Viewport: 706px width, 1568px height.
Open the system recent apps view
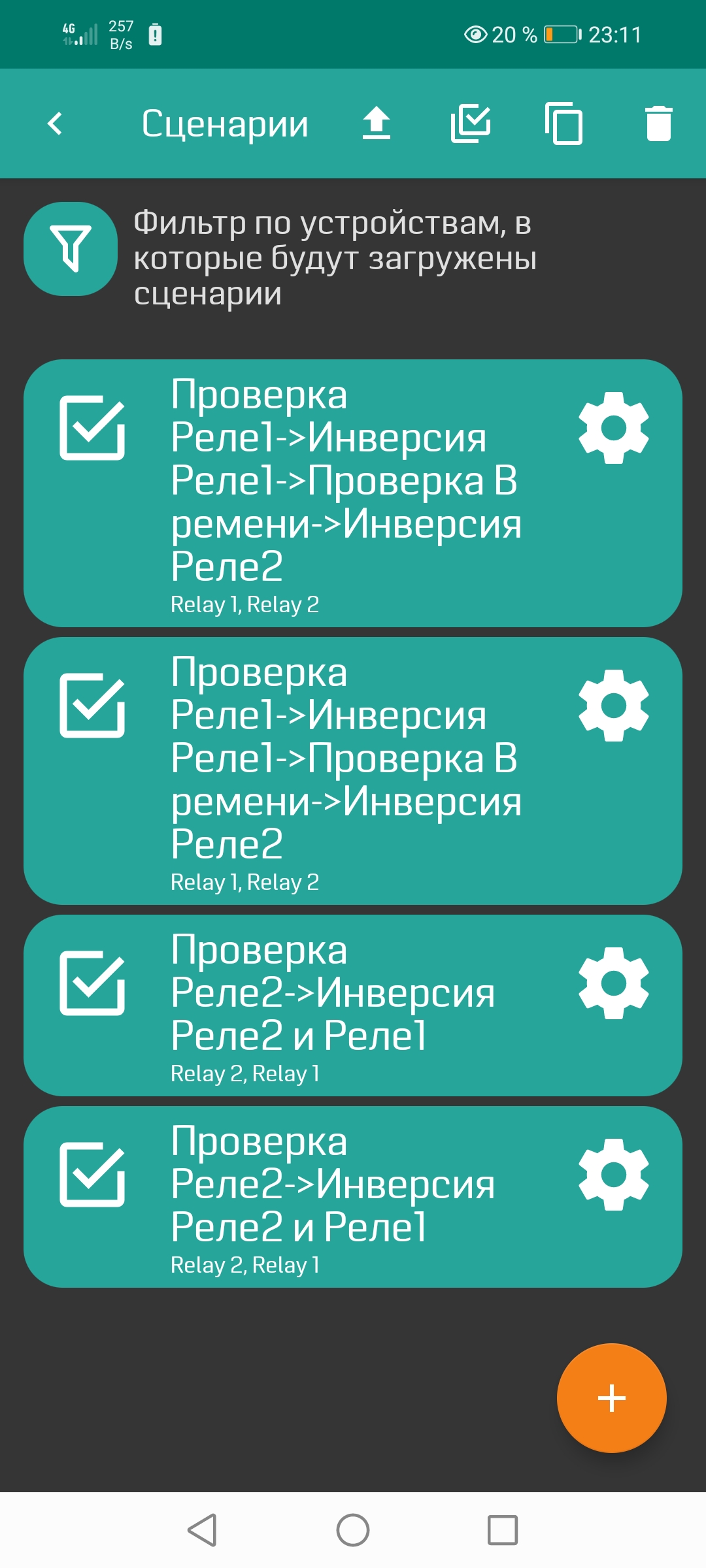click(x=503, y=1530)
